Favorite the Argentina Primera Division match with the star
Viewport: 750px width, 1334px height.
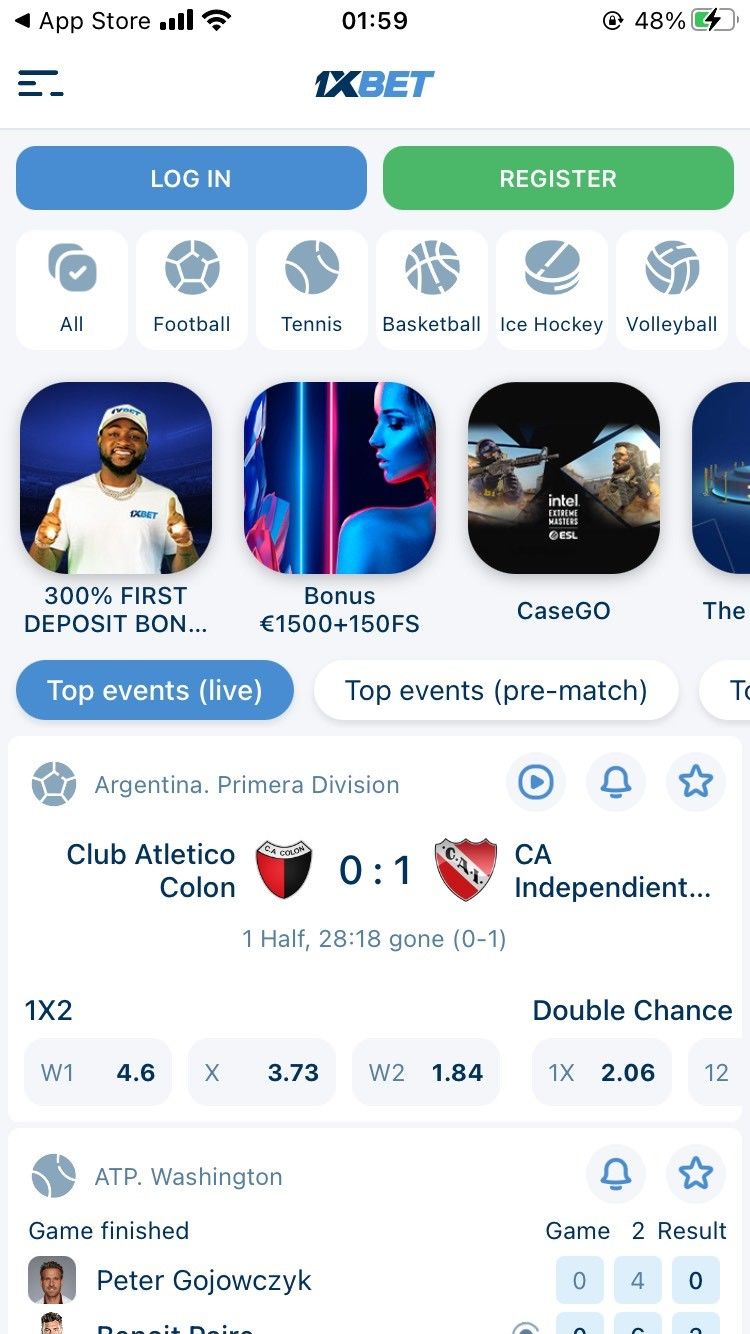(696, 783)
